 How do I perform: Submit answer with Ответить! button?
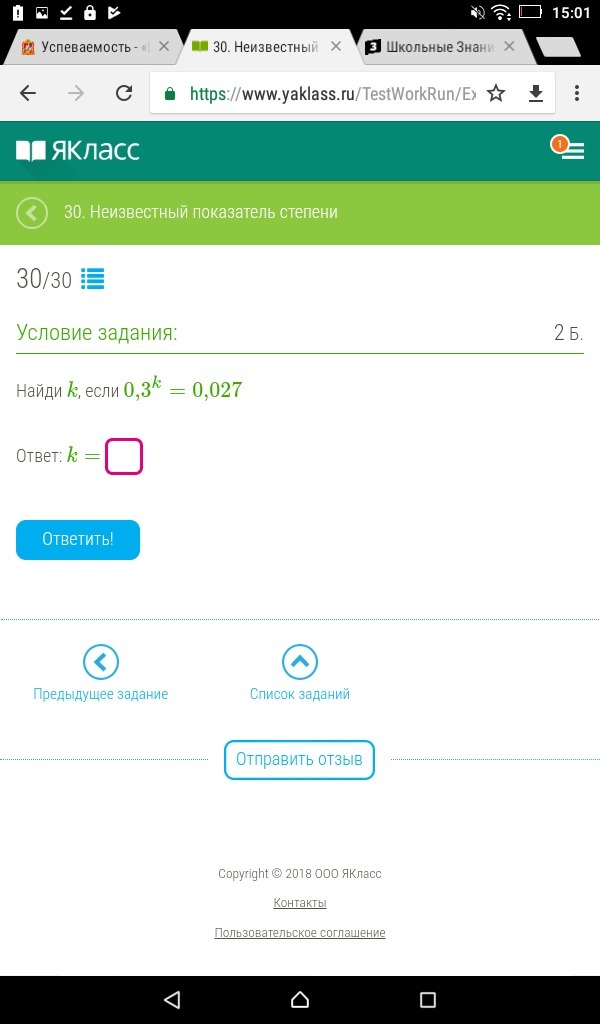78,540
